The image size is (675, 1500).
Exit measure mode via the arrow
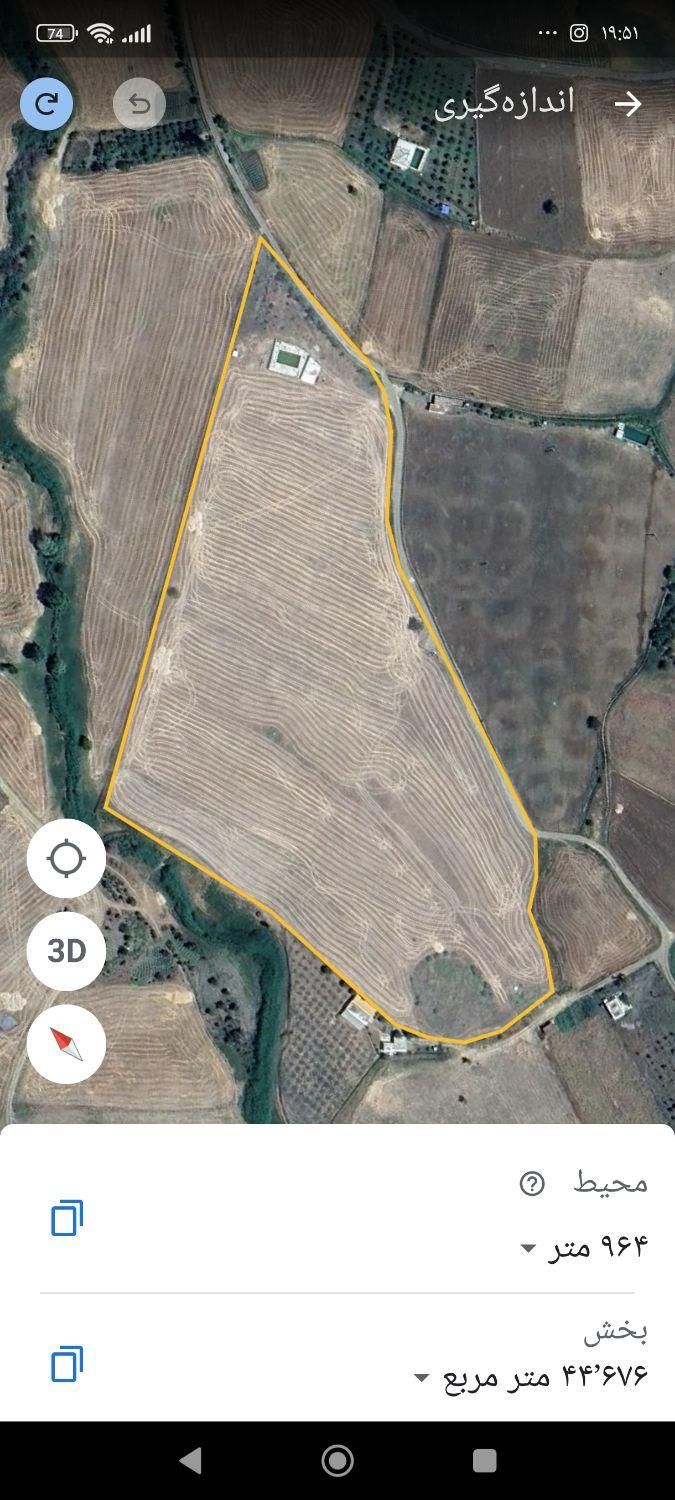627,104
